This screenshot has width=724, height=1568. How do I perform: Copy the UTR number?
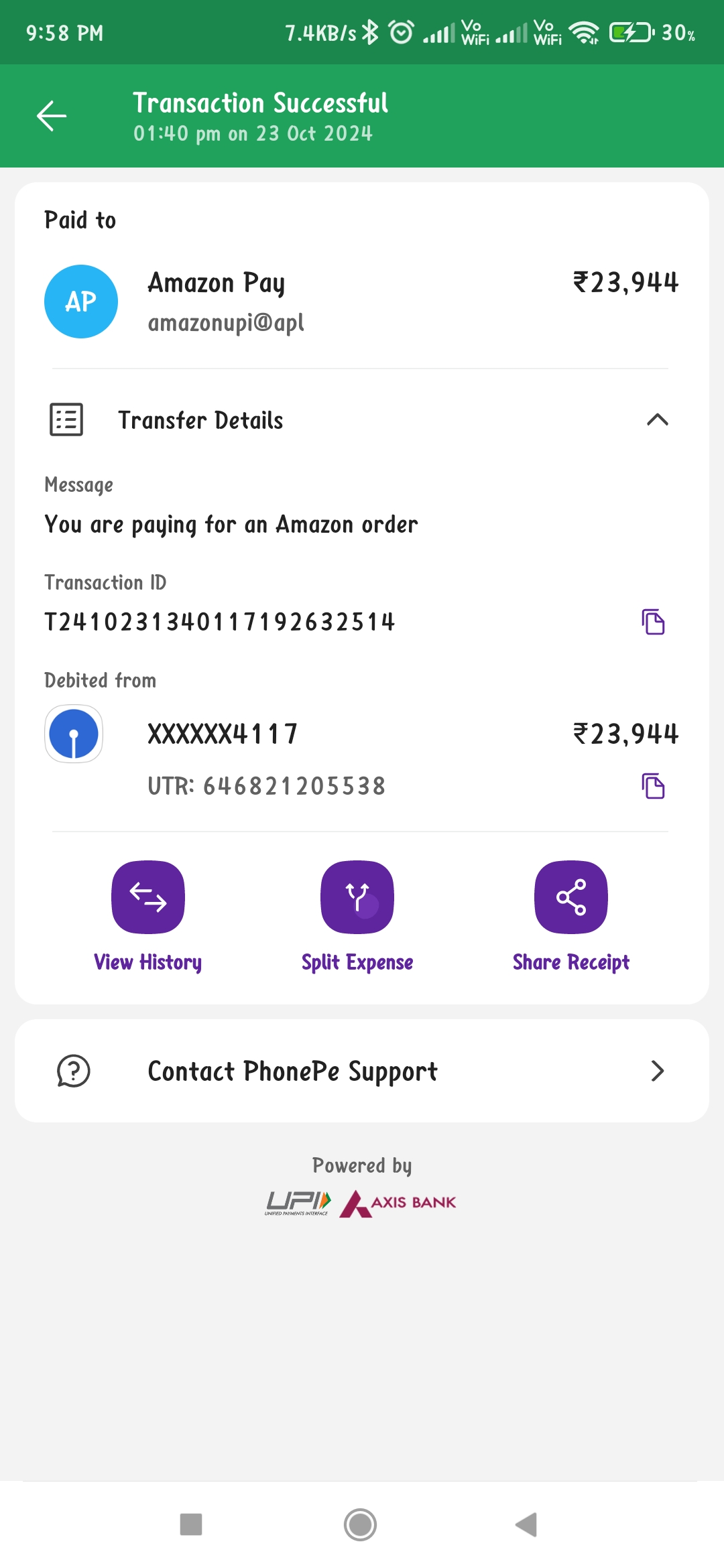(x=653, y=786)
